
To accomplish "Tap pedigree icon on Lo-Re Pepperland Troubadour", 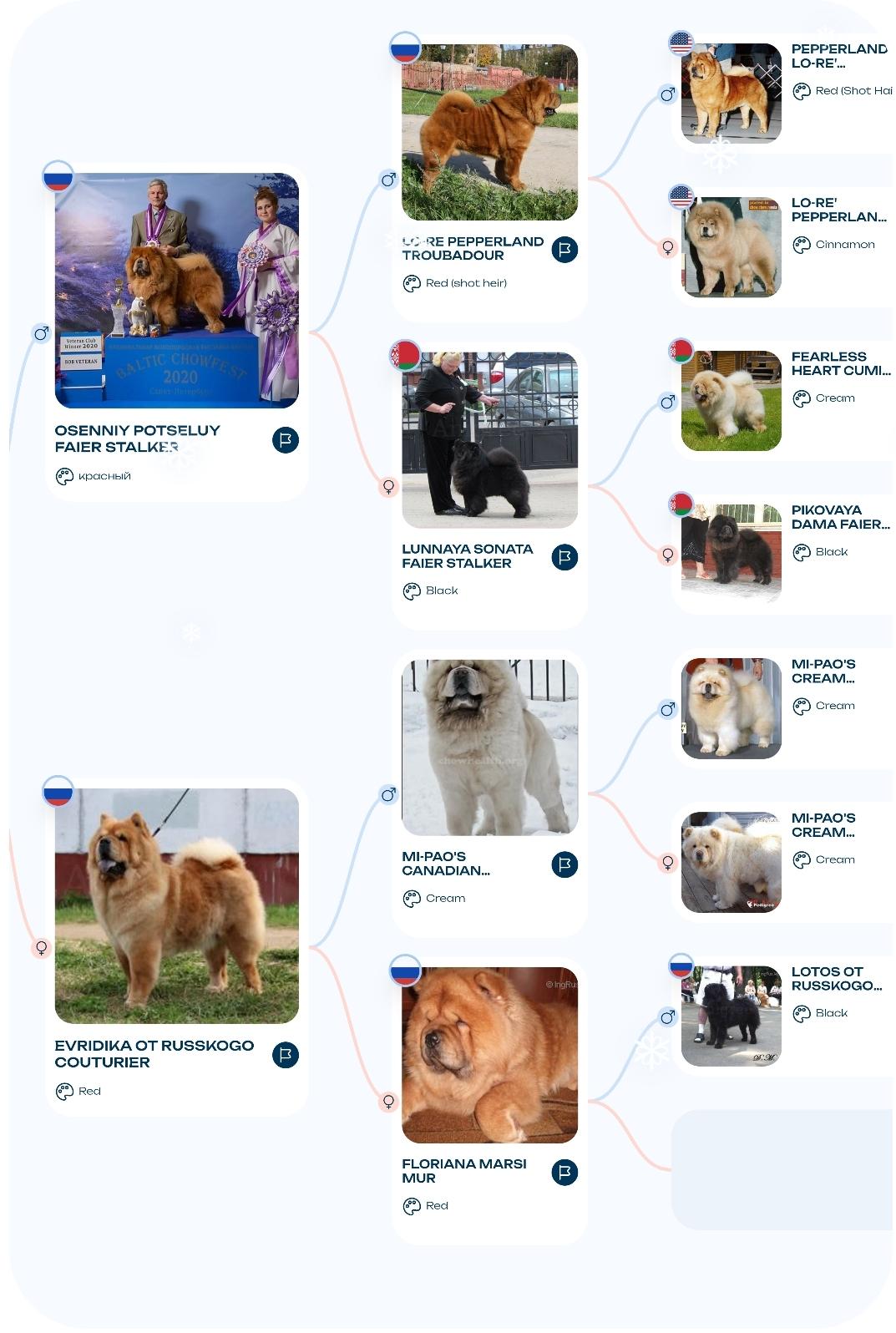I will click(x=564, y=249).
